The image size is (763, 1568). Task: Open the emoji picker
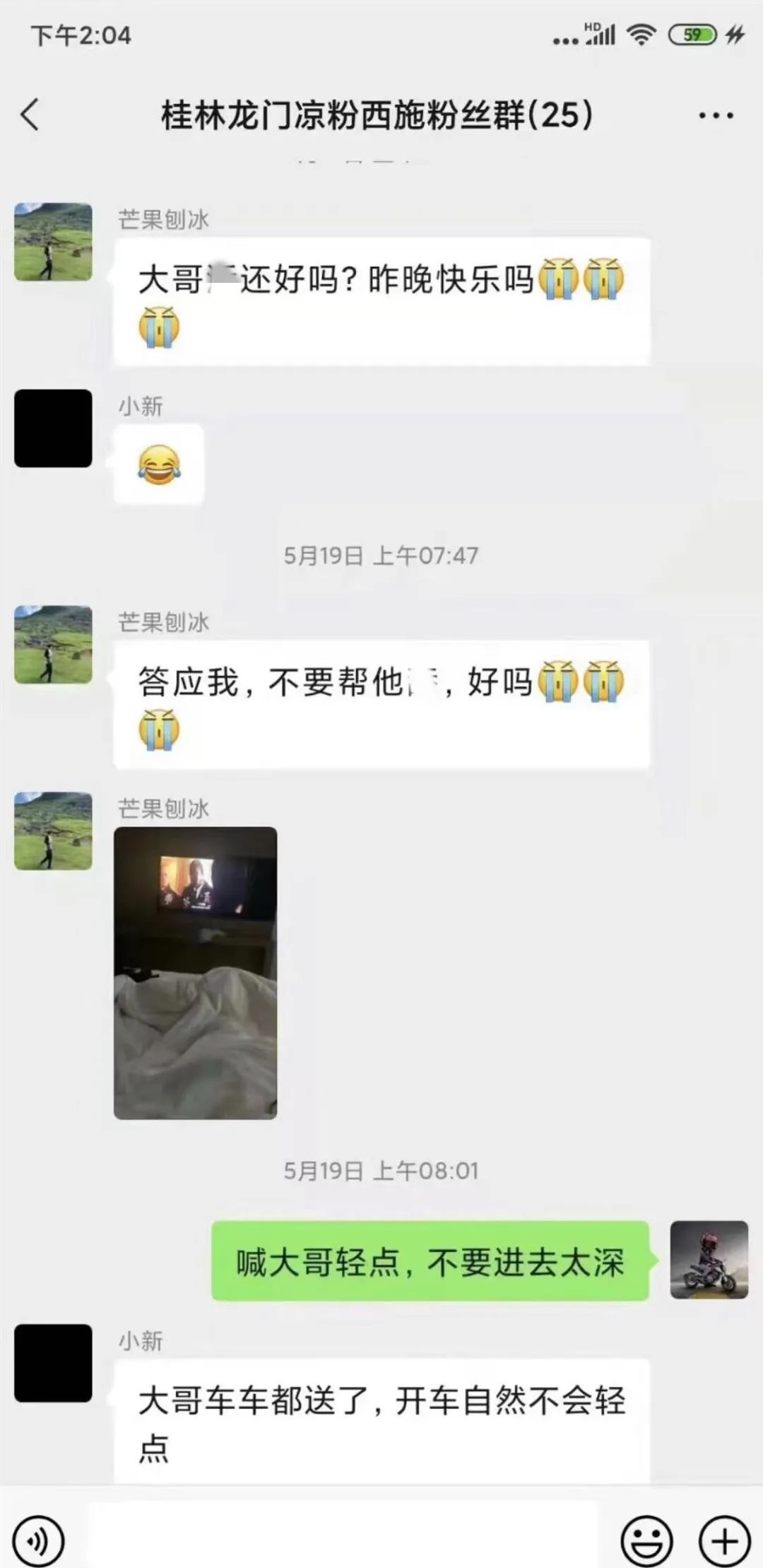(646, 1541)
